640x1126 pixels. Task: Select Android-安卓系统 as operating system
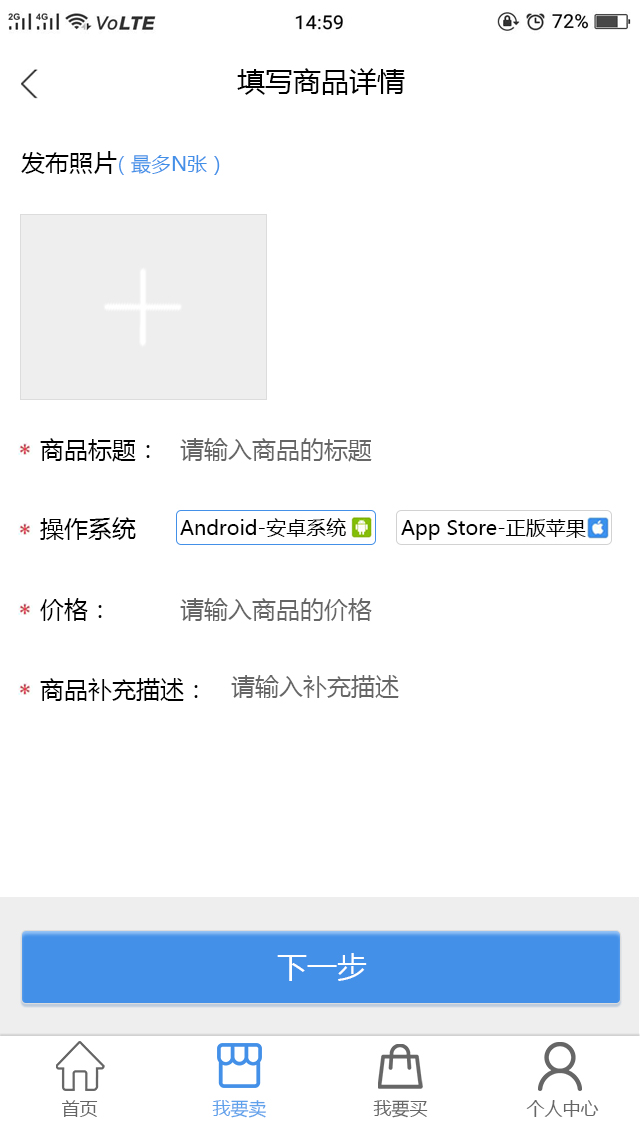pos(276,528)
